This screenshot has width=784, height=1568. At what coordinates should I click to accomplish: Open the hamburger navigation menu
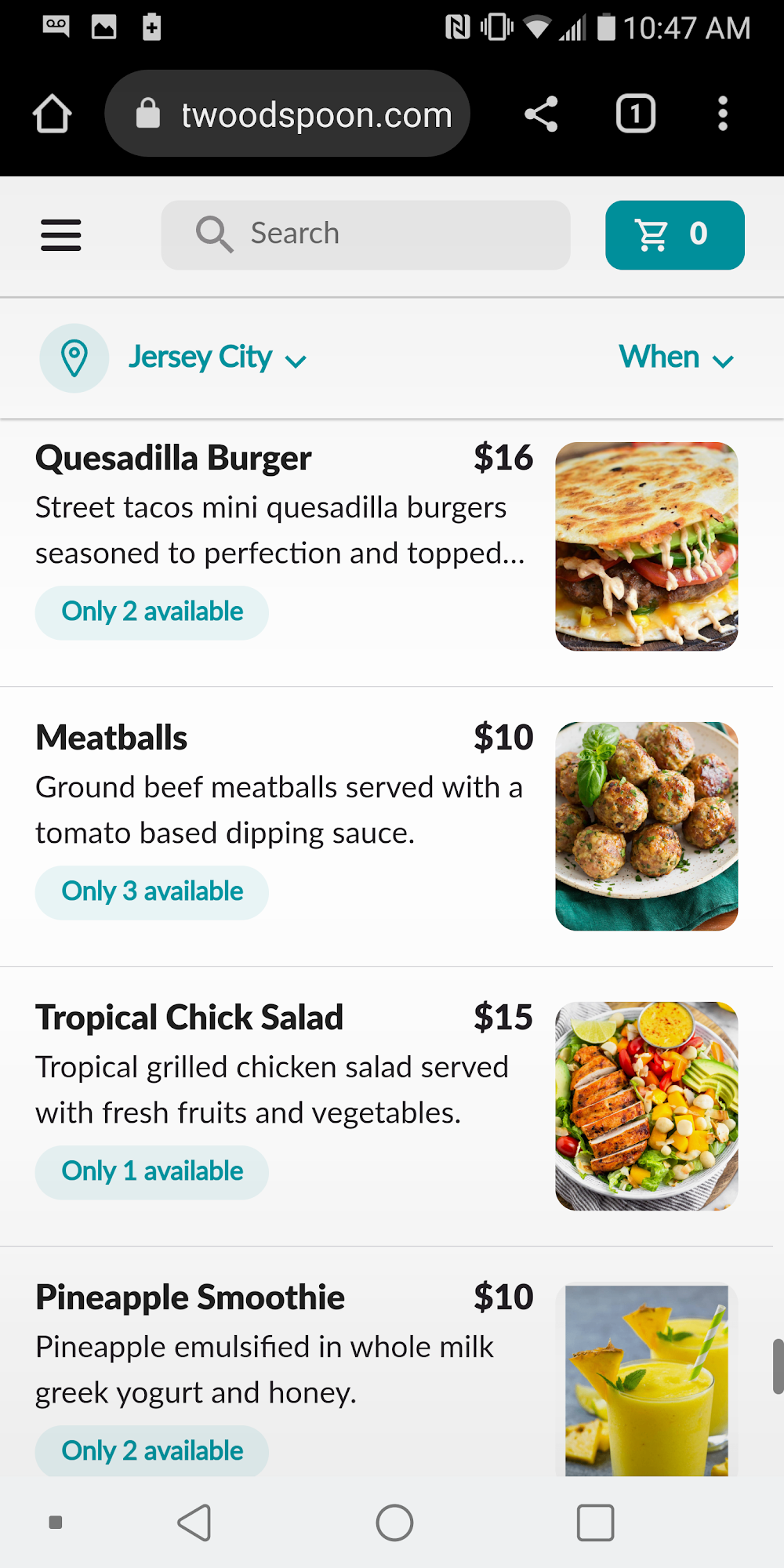pyautogui.click(x=61, y=235)
